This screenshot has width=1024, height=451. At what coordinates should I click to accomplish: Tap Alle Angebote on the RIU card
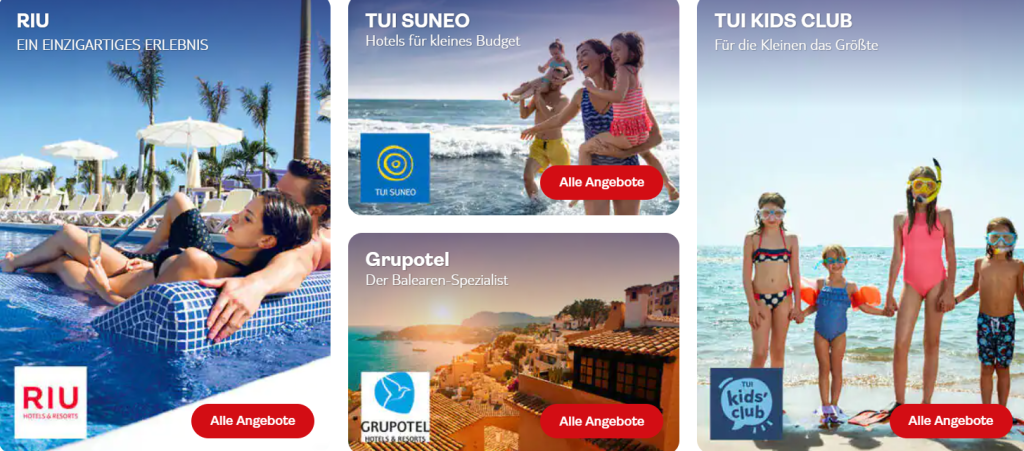click(252, 421)
